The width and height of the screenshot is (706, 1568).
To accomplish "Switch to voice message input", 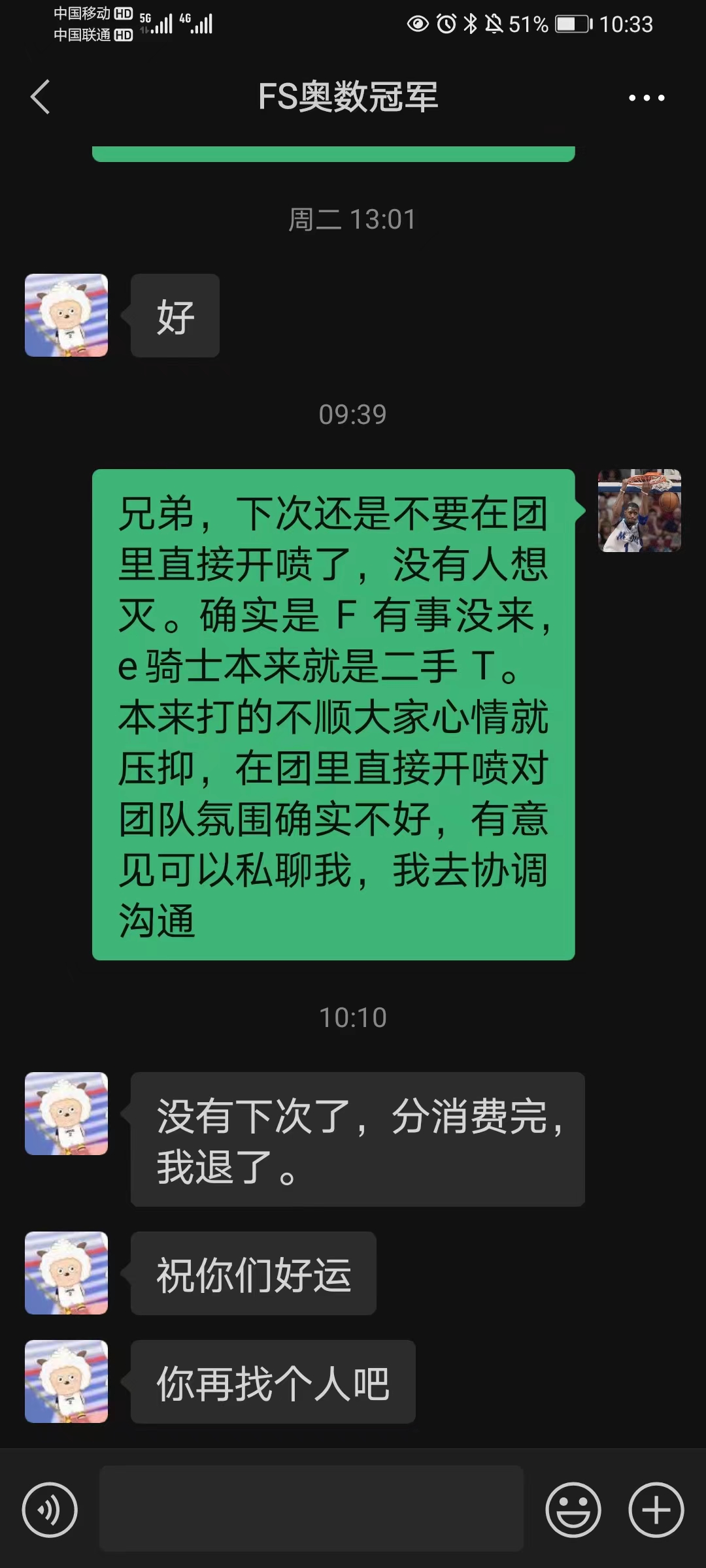I will 50,1510.
